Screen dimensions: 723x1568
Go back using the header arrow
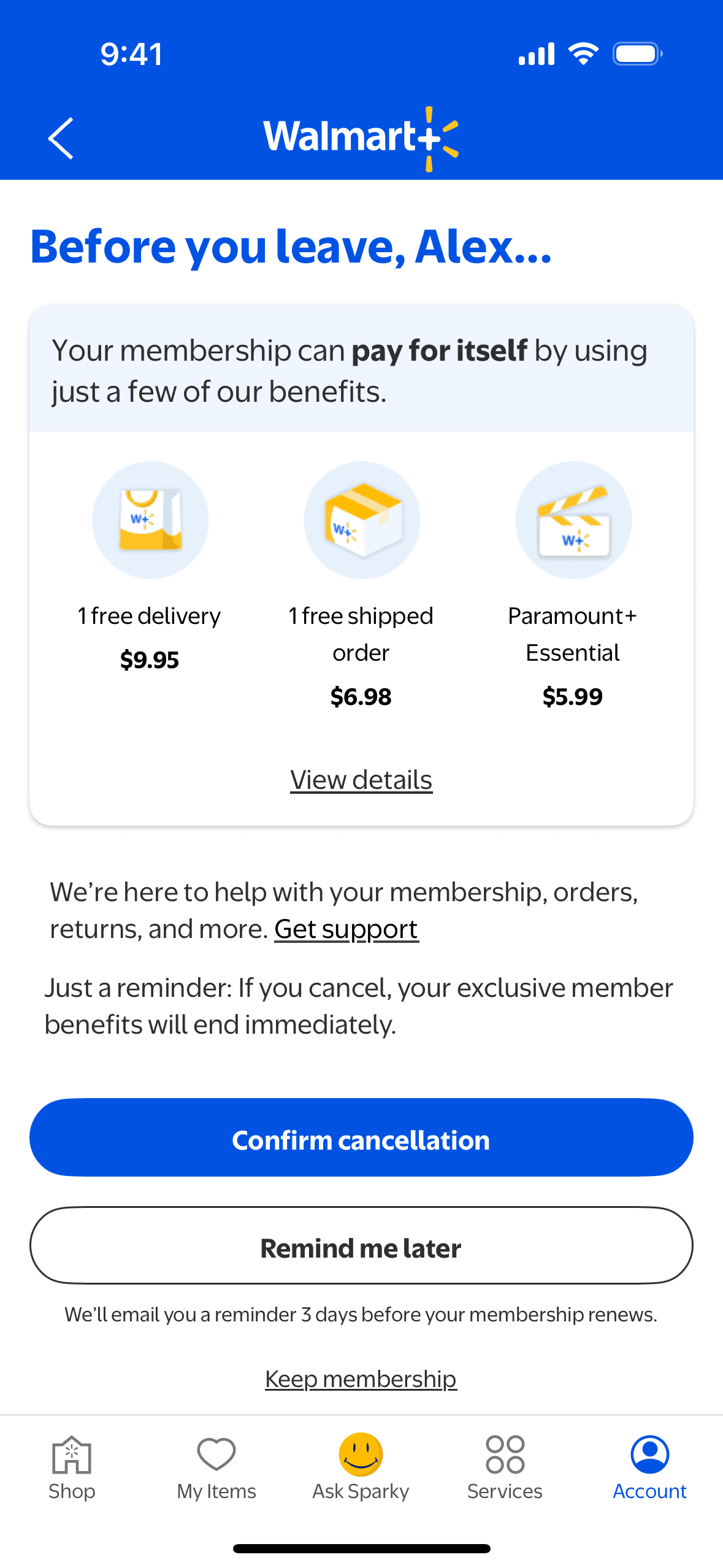(61, 139)
